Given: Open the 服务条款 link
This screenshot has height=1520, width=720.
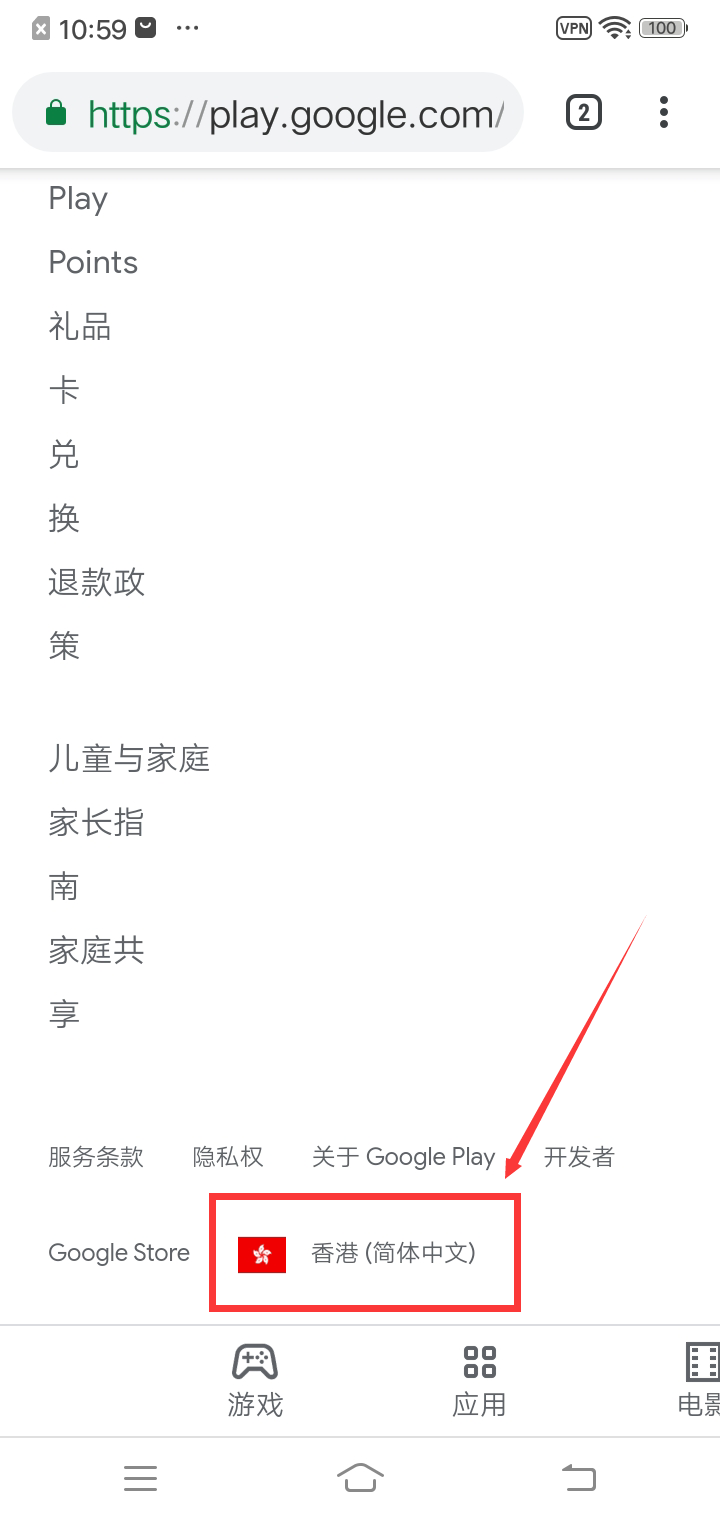Looking at the screenshot, I should 96,1157.
